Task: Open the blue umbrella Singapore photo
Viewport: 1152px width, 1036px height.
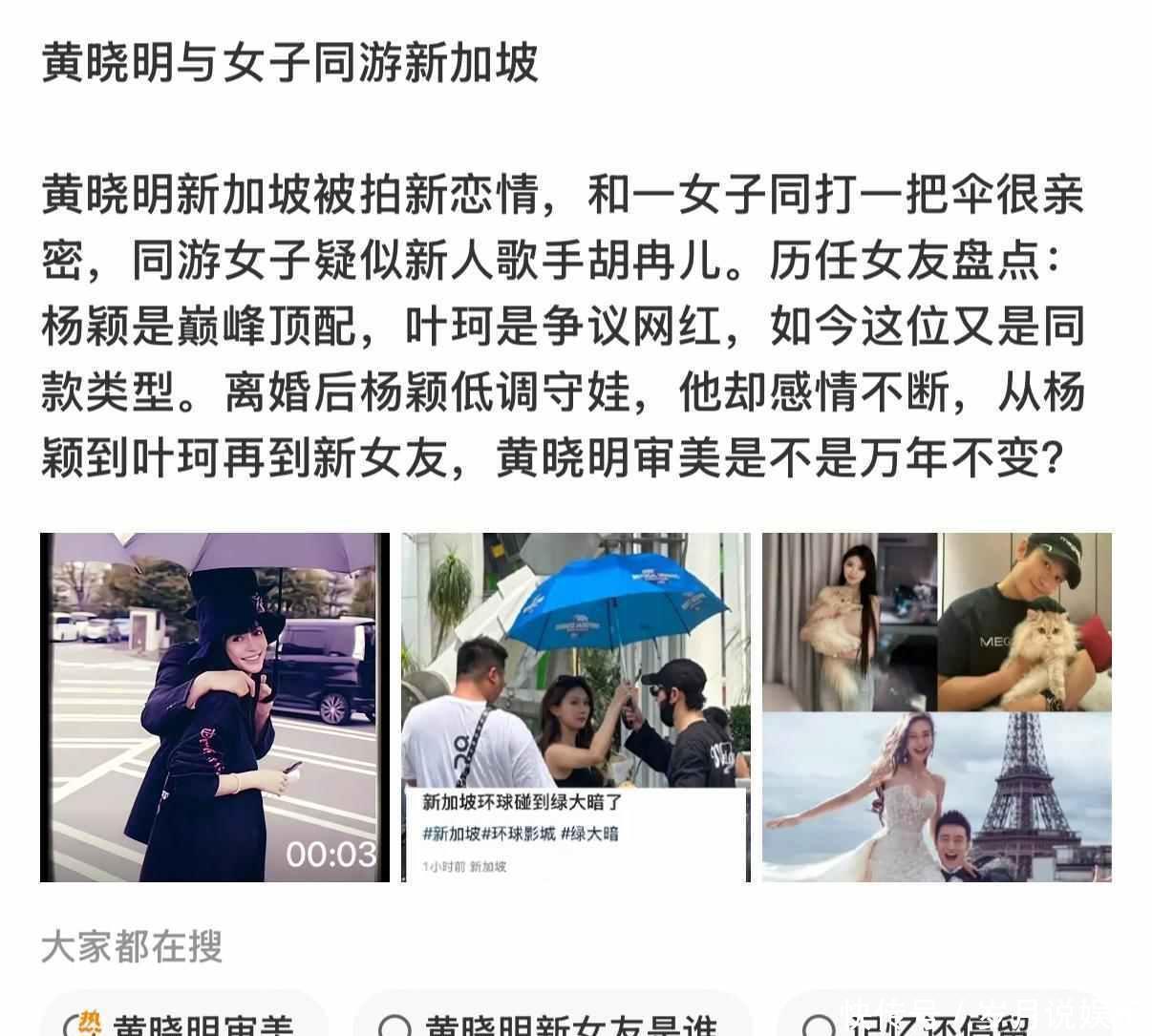Action: [x=576, y=707]
